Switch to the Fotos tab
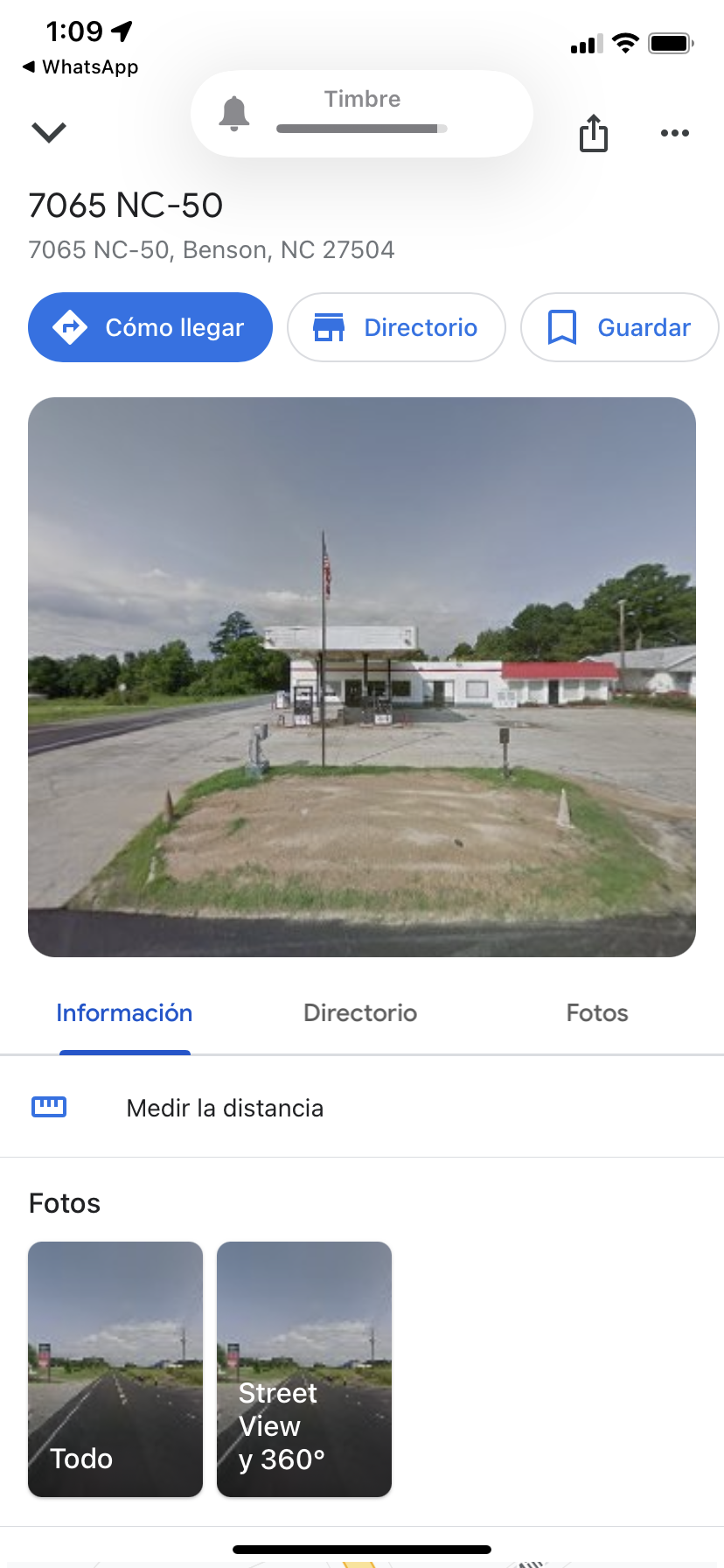Viewport: 724px width, 1568px height. (x=596, y=1012)
